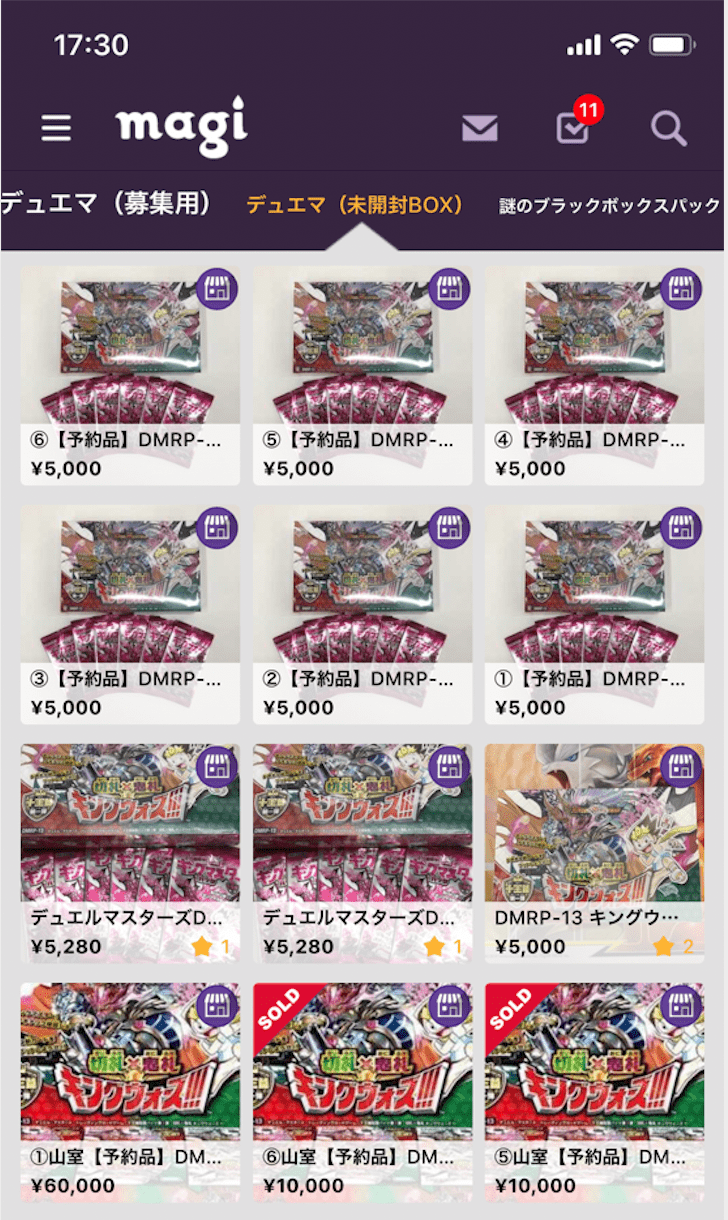This screenshot has width=728, height=1220.
Task: Open the to-do checklist with 11 badge
Action: click(x=573, y=128)
